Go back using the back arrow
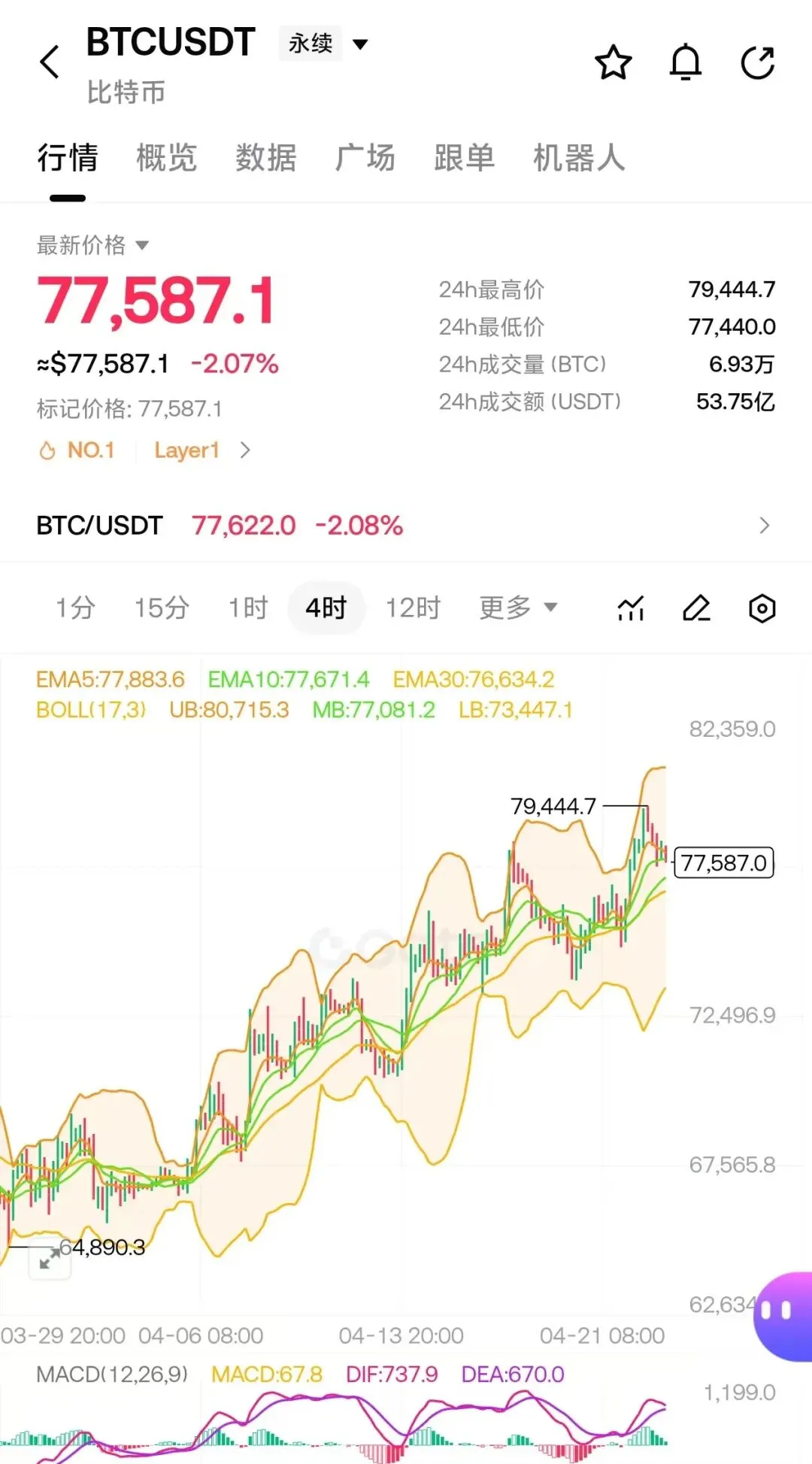This screenshot has height=1464, width=812. click(50, 62)
